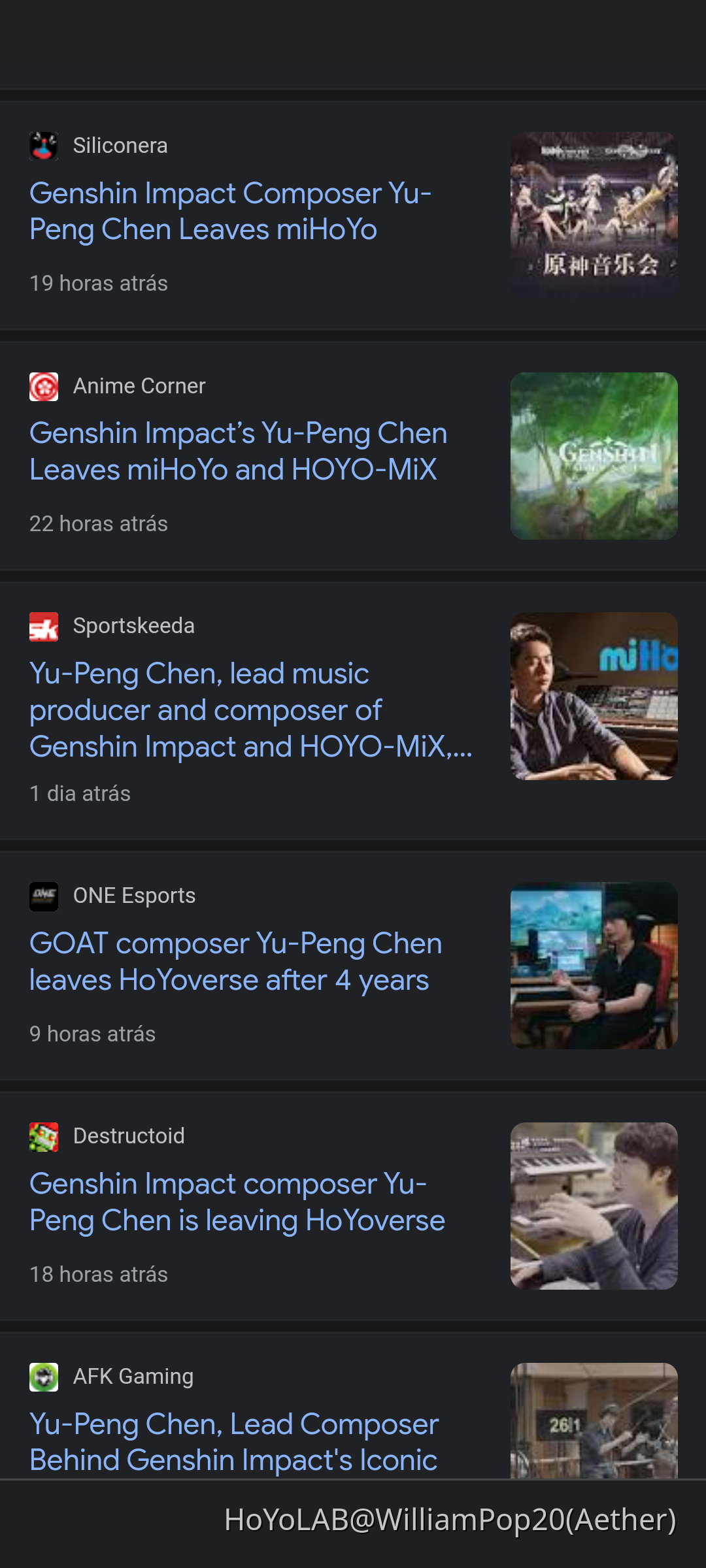Open the Sportskeeda article headline
The image size is (706, 1568).
click(x=252, y=709)
